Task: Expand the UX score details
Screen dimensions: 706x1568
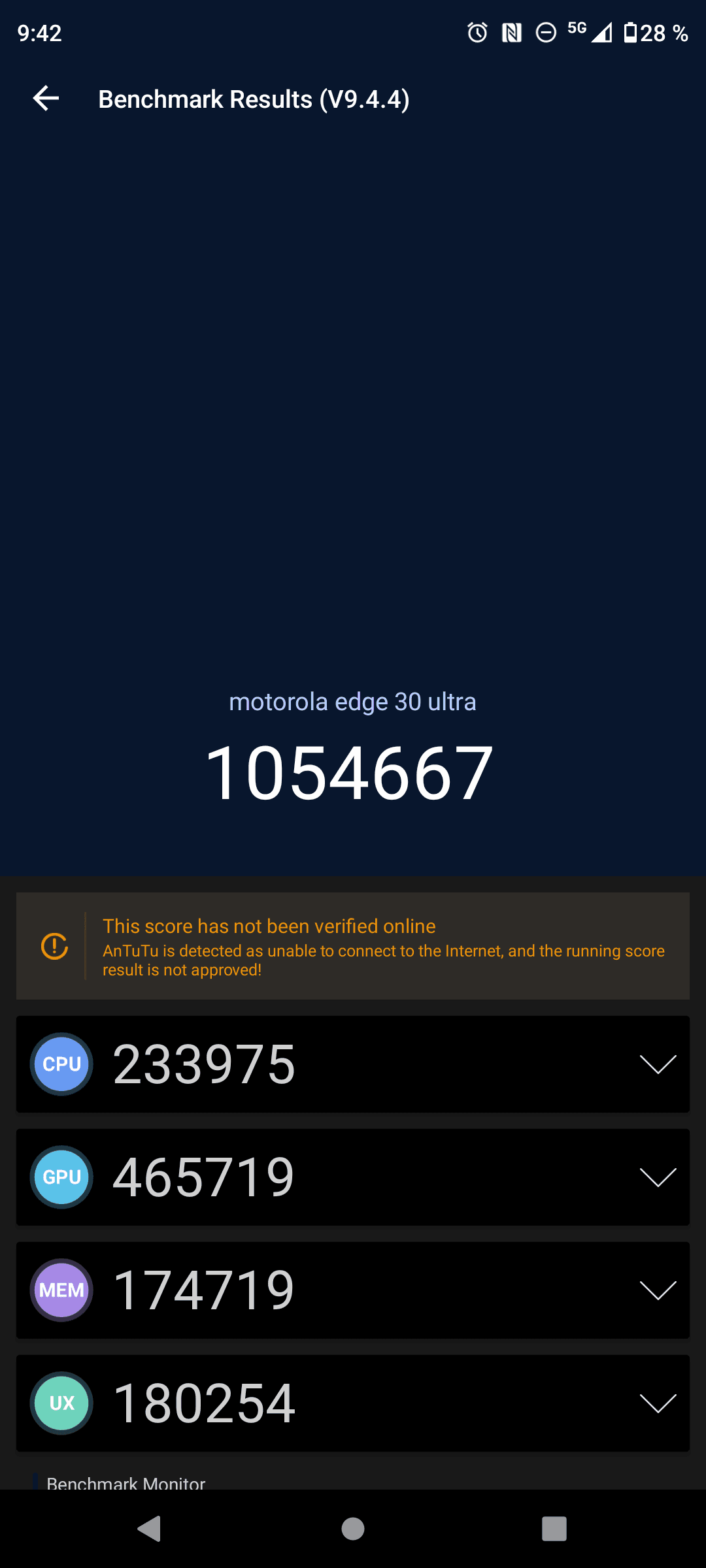Action: coord(658,1403)
